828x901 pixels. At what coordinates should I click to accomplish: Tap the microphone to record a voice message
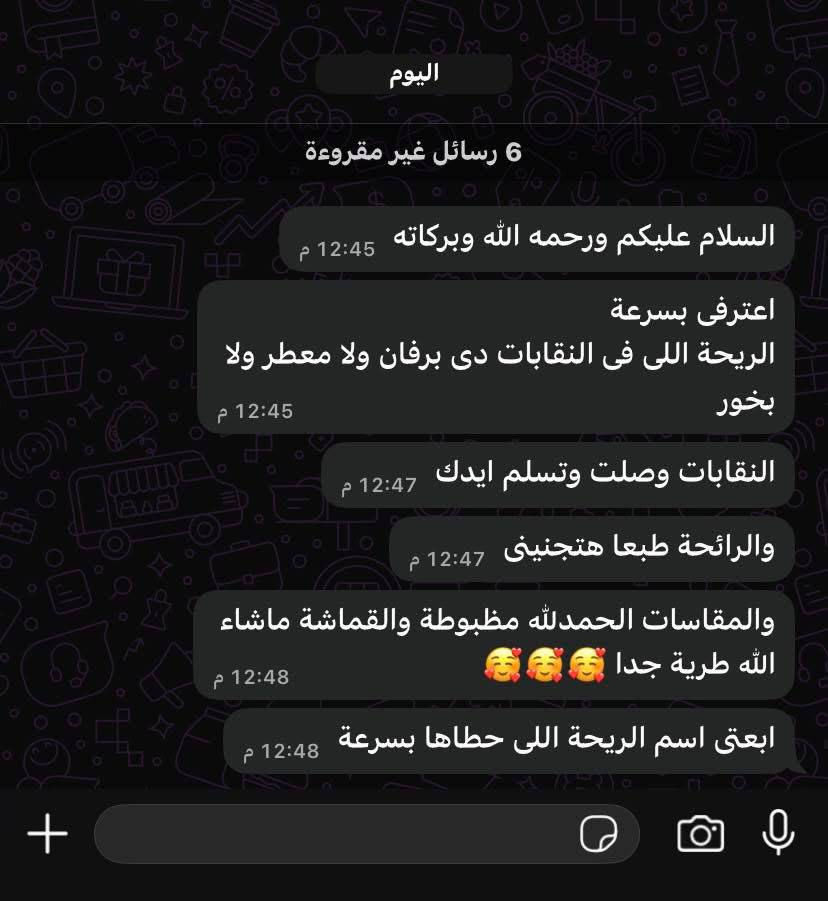click(x=778, y=832)
